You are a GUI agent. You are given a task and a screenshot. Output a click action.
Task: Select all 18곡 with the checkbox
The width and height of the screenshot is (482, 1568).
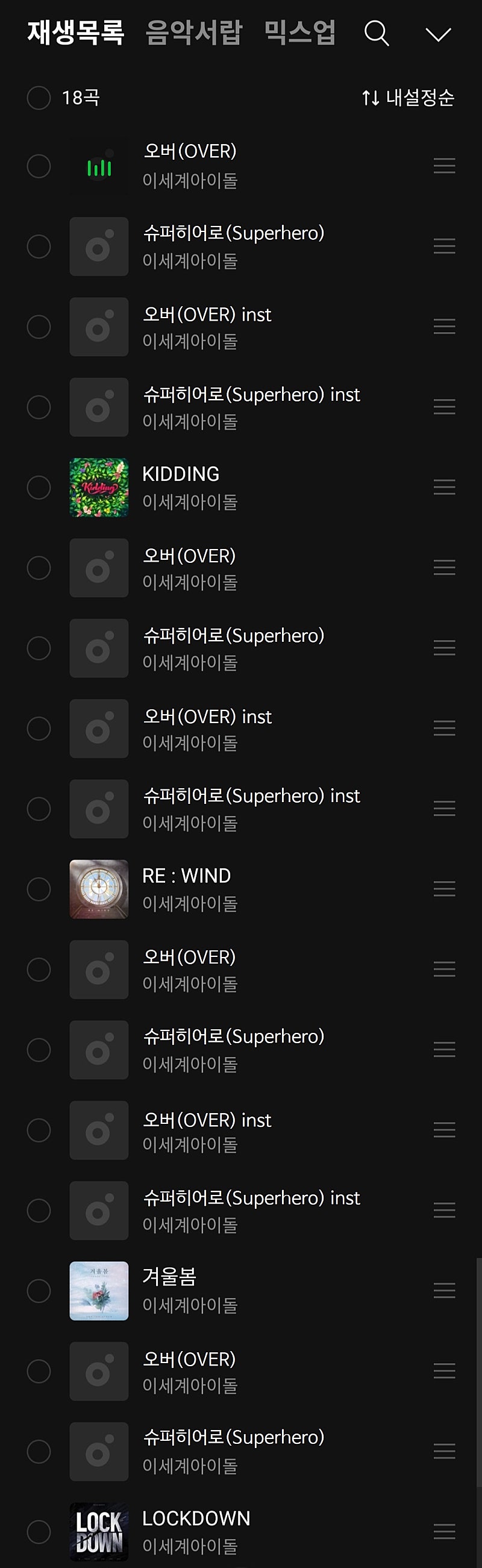click(39, 98)
